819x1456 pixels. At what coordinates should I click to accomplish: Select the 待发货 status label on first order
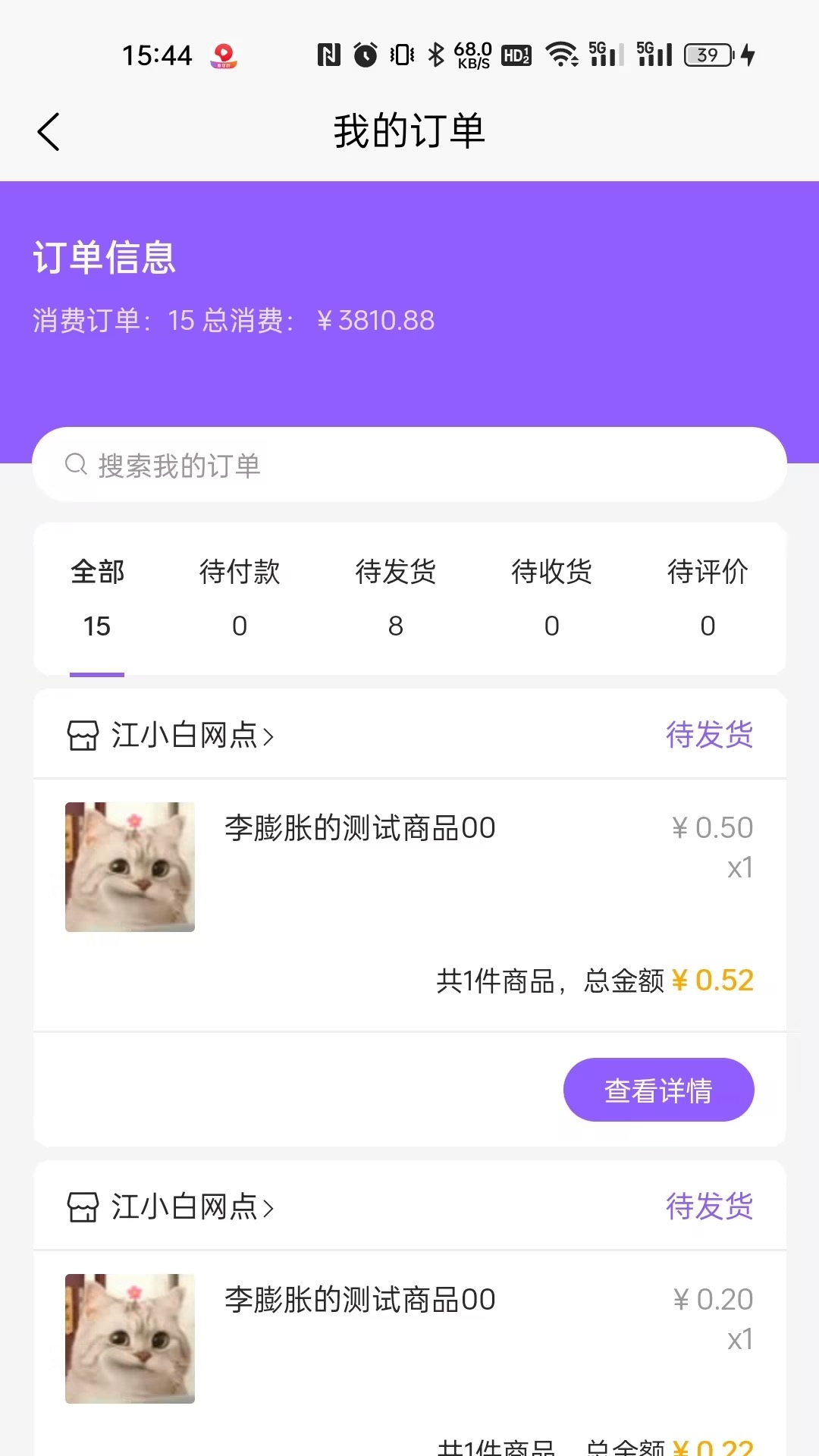708,733
